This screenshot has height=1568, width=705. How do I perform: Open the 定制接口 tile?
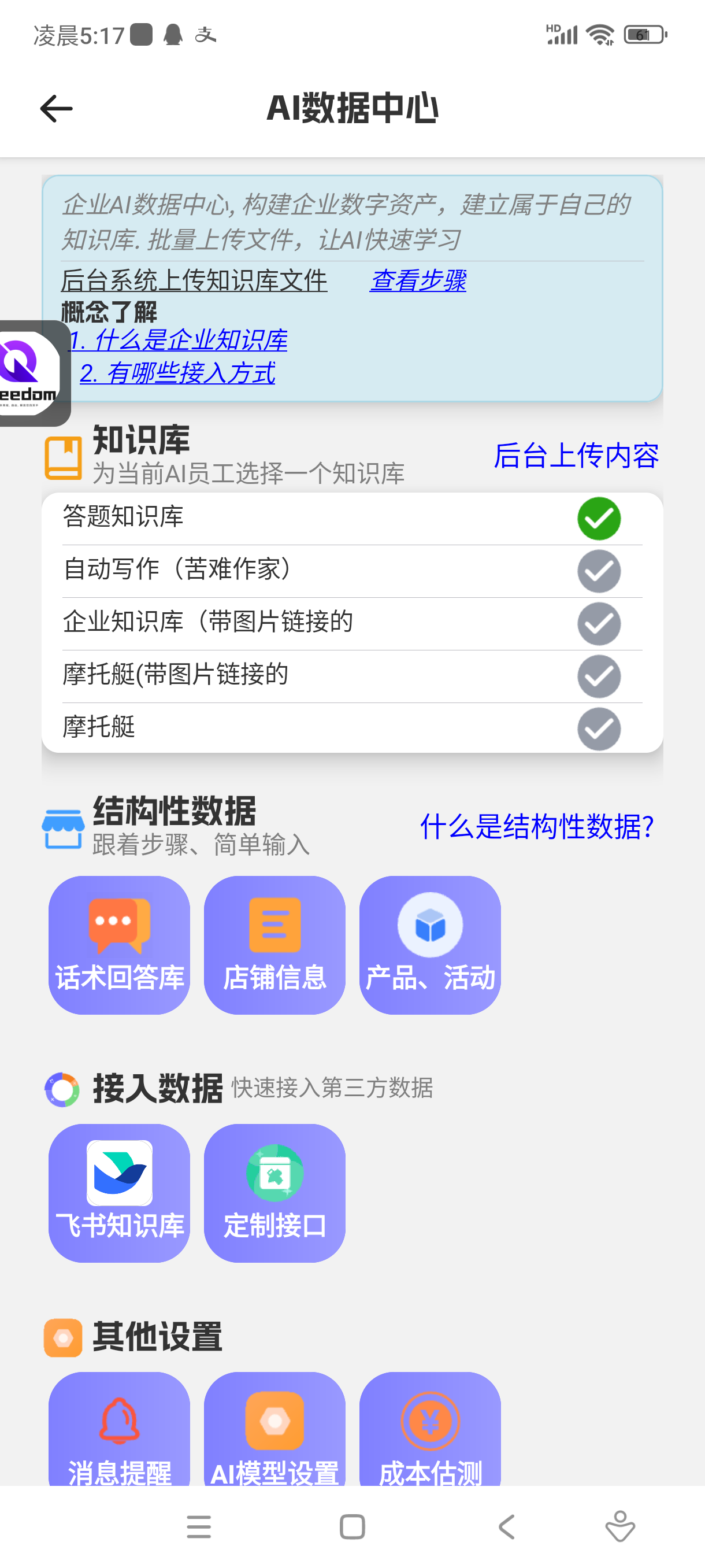274,1193
